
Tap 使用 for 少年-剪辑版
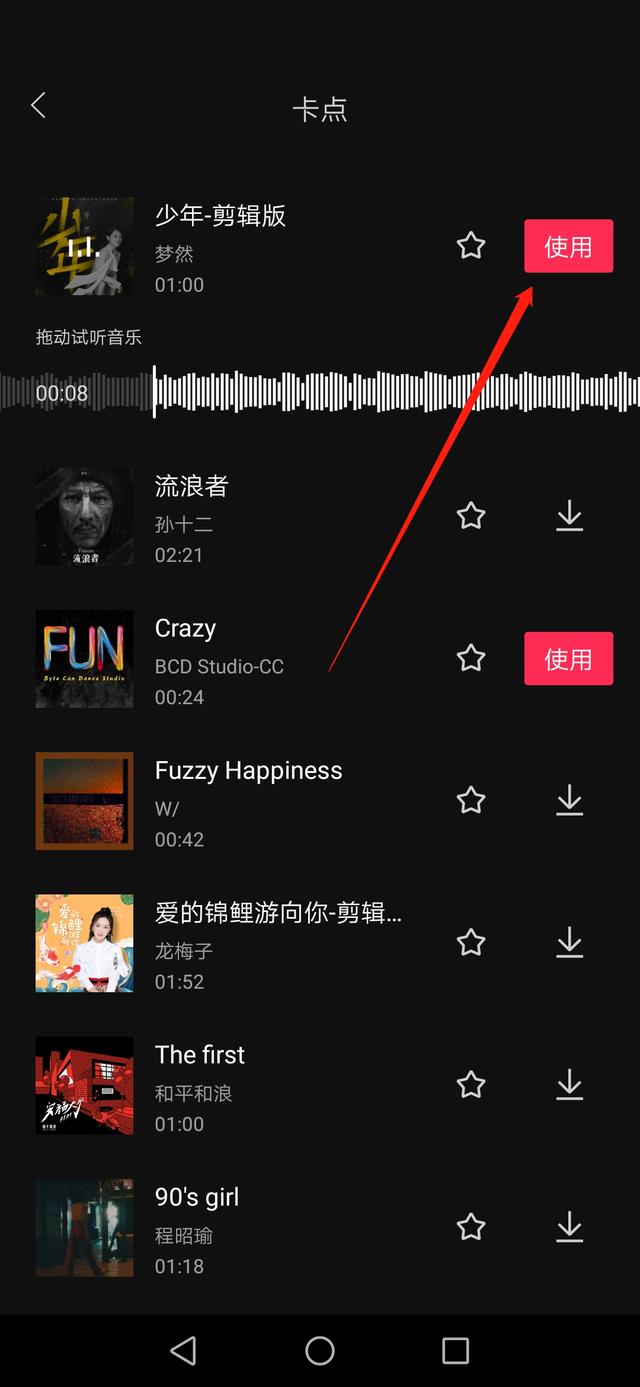coord(568,246)
